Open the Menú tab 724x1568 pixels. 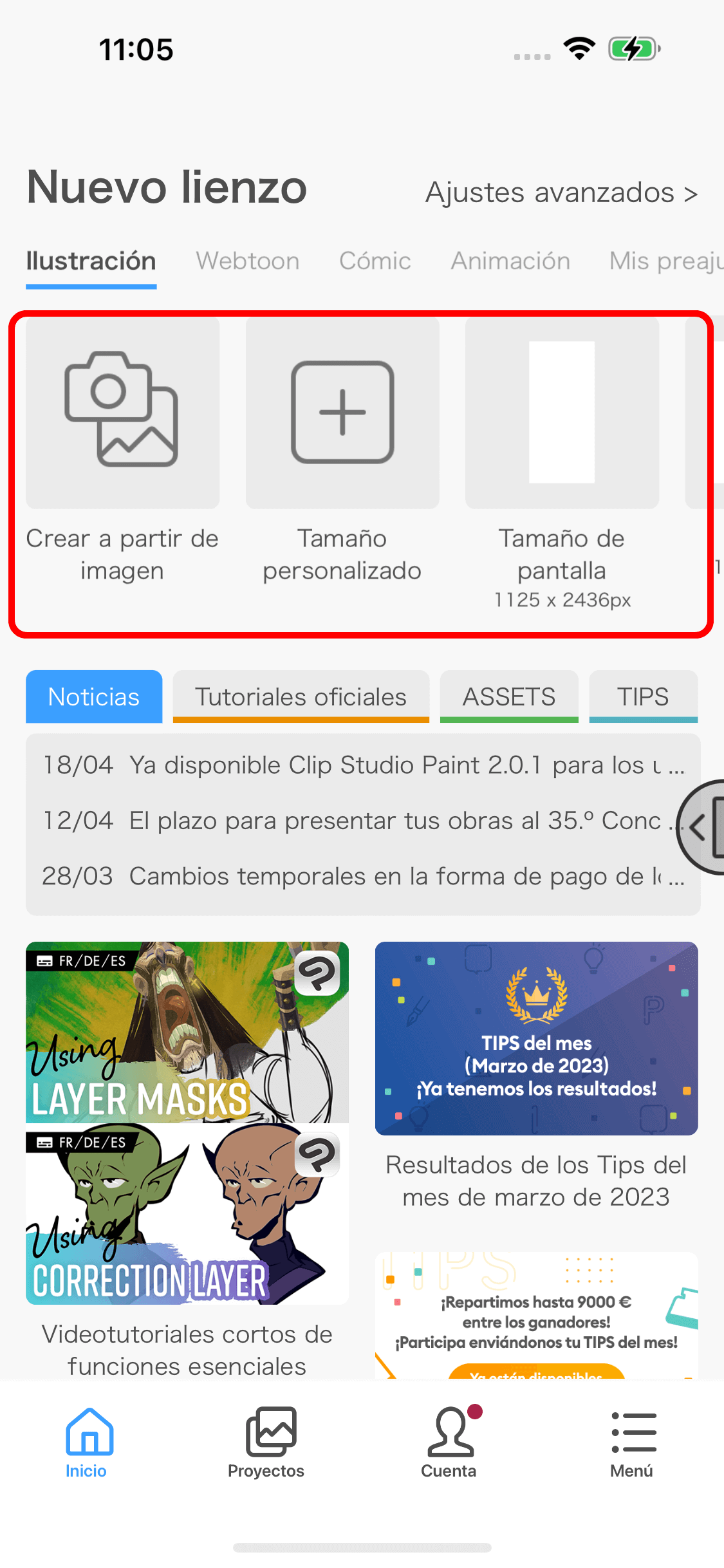(631, 1442)
